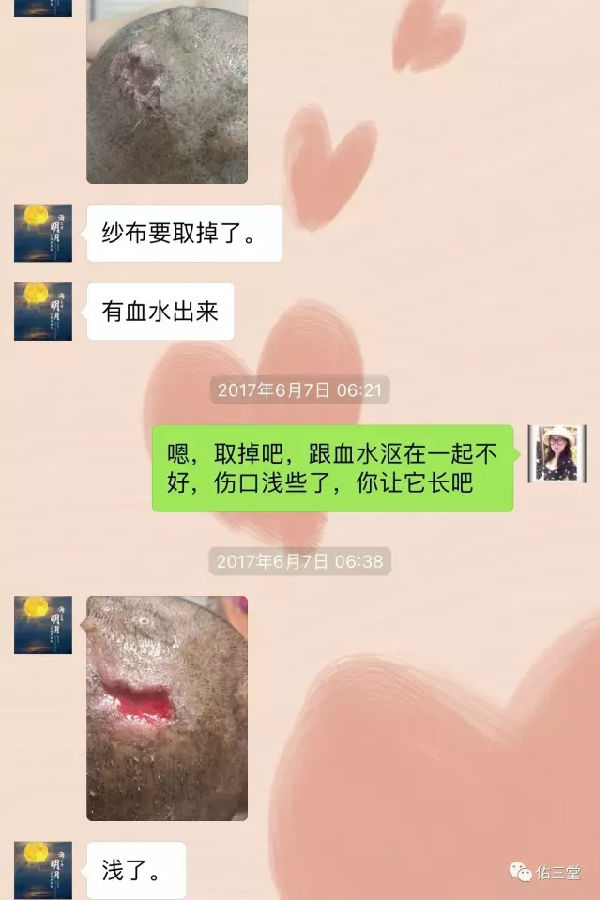600x900 pixels.
Task: Tap the avatar next to 有血水出来
Action: pyautogui.click(x=43, y=311)
